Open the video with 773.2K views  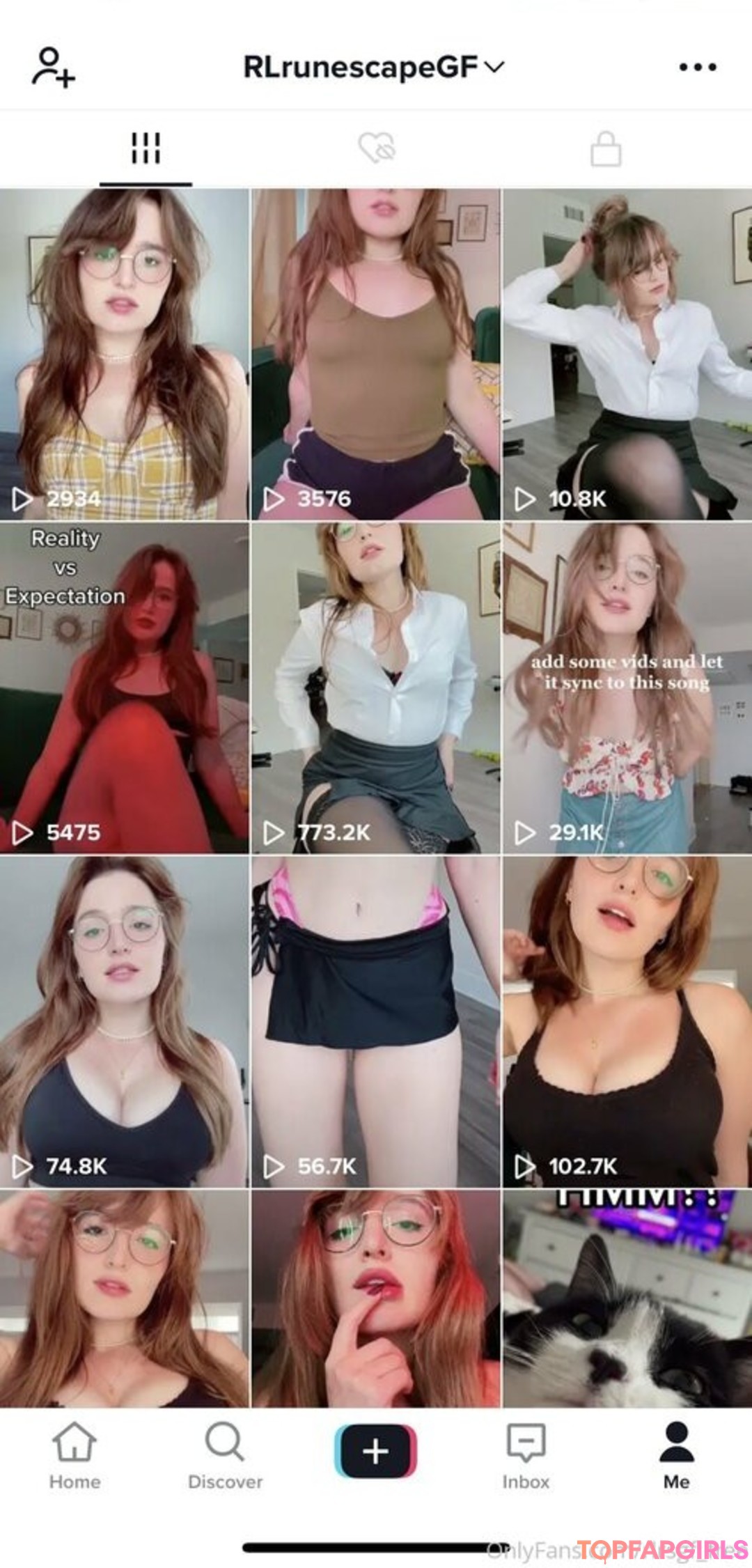[x=375, y=688]
